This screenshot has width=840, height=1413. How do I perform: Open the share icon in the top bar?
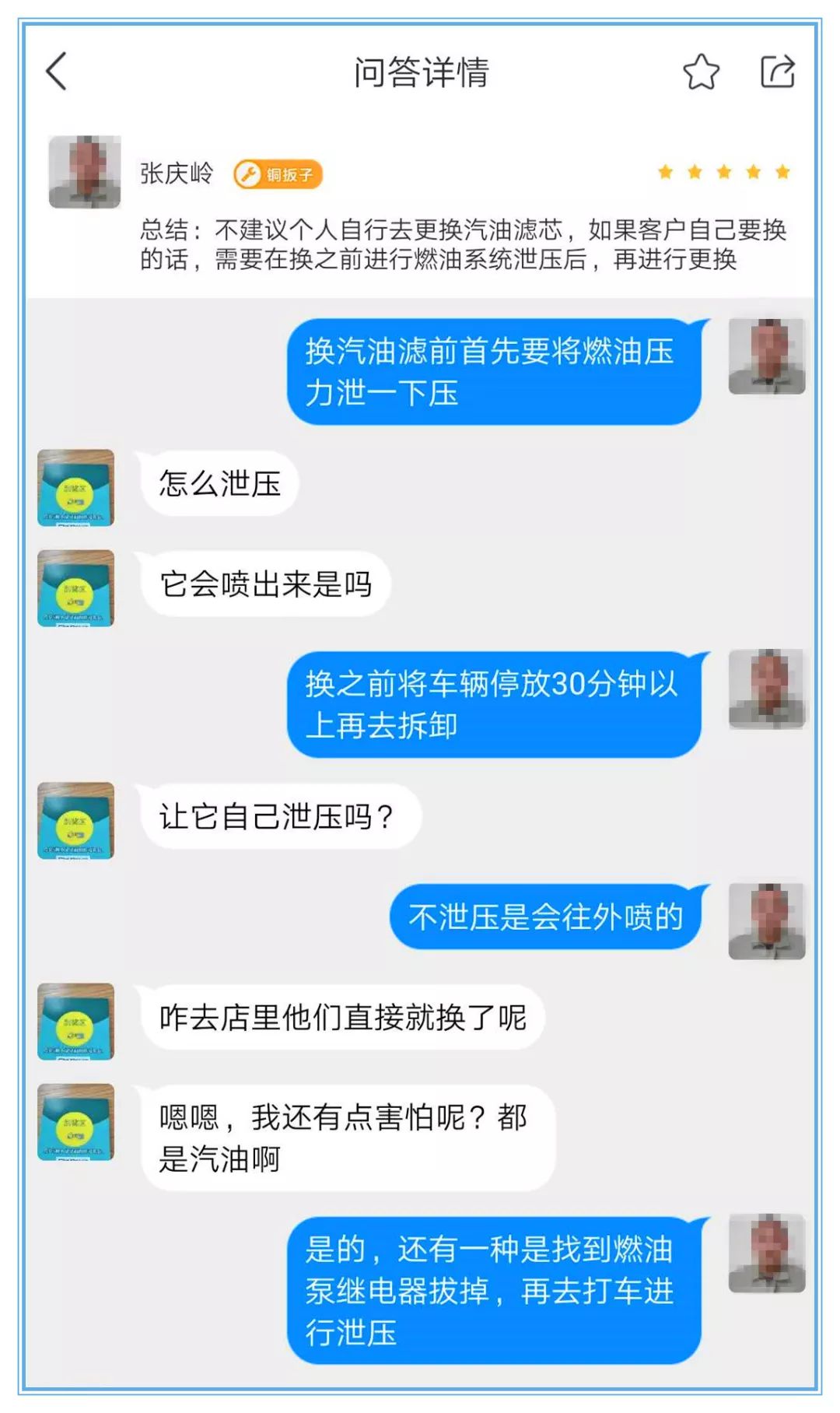pyautogui.click(x=777, y=72)
